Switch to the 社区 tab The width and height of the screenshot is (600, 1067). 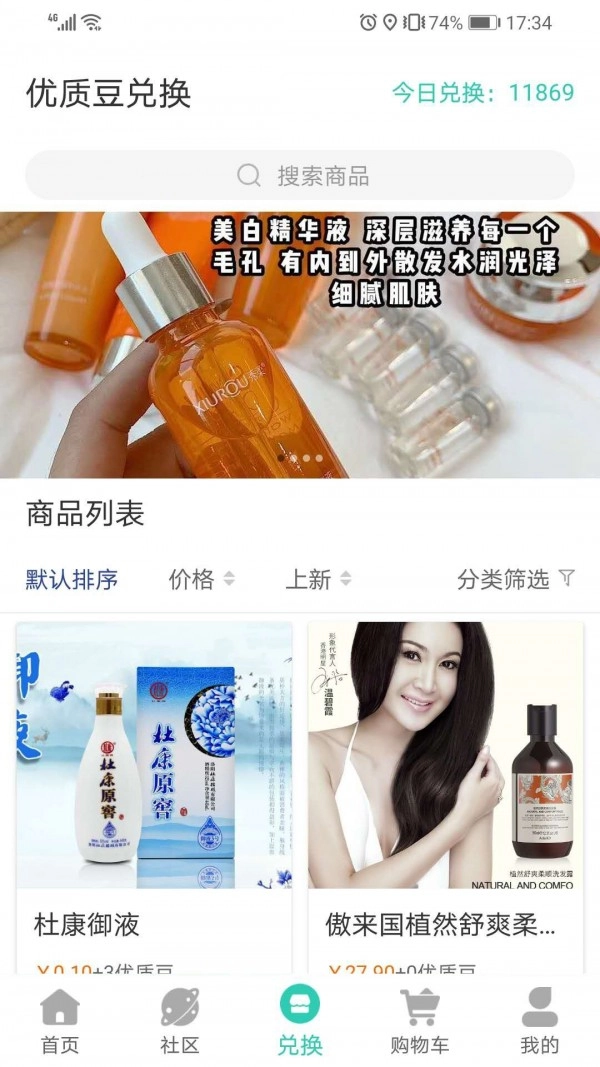180,1020
